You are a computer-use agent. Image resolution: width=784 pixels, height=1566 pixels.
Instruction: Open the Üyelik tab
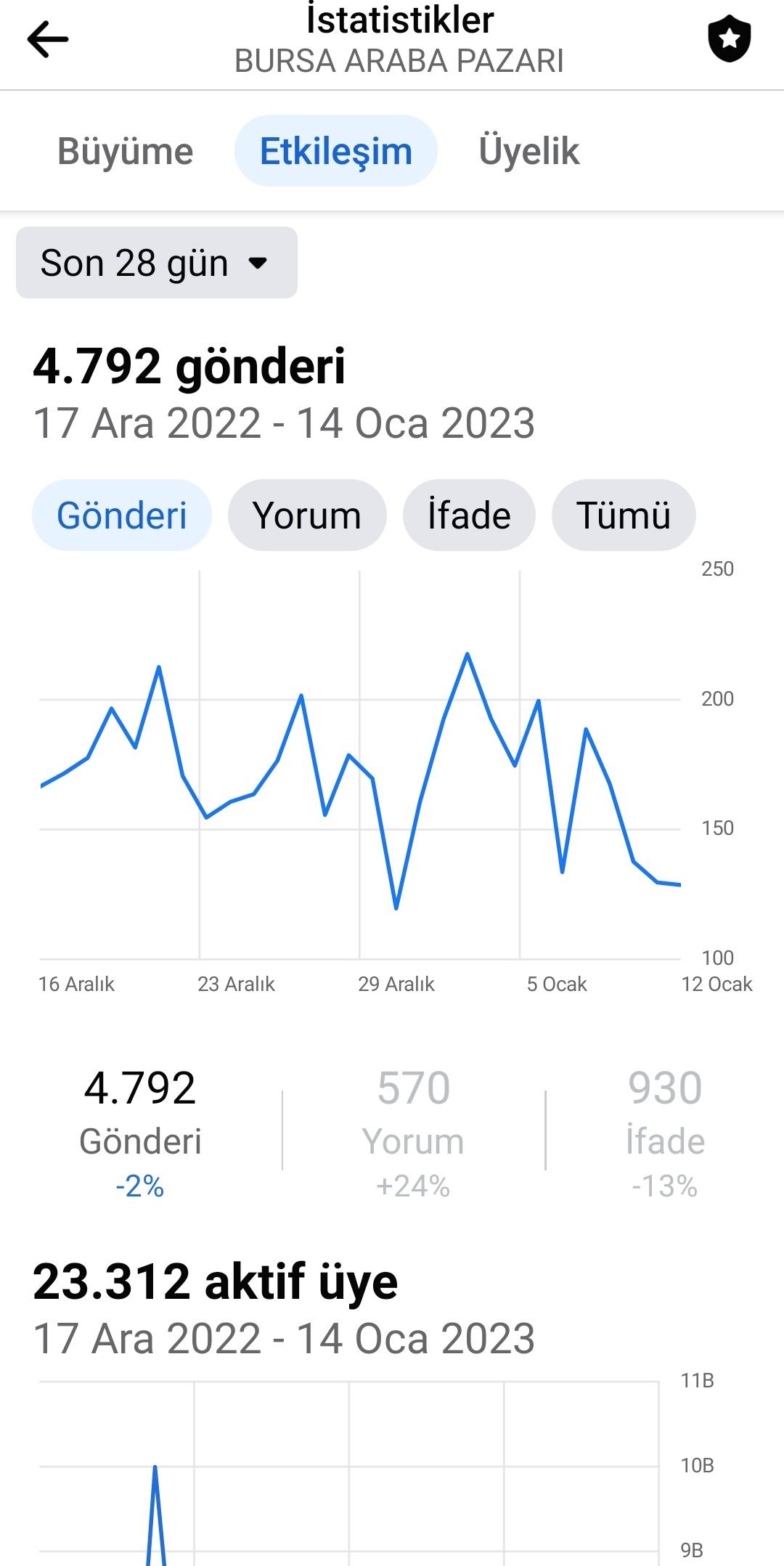(528, 151)
